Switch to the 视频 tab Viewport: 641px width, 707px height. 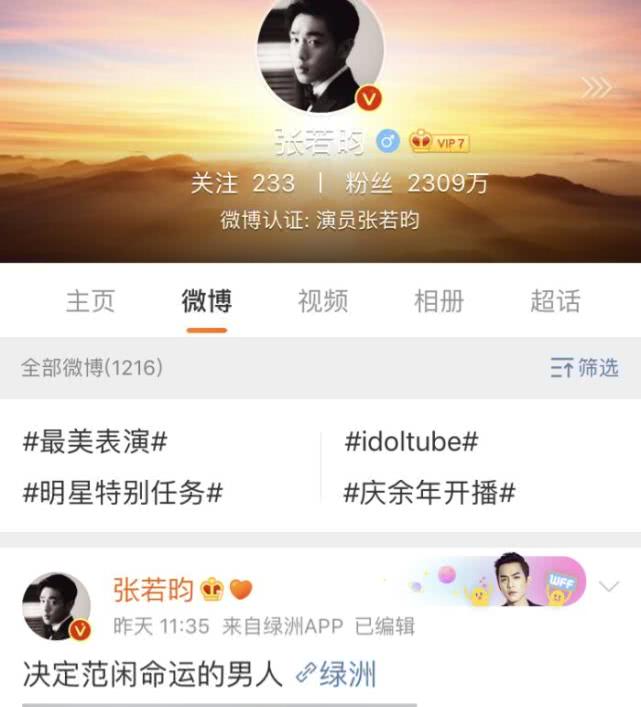click(322, 301)
